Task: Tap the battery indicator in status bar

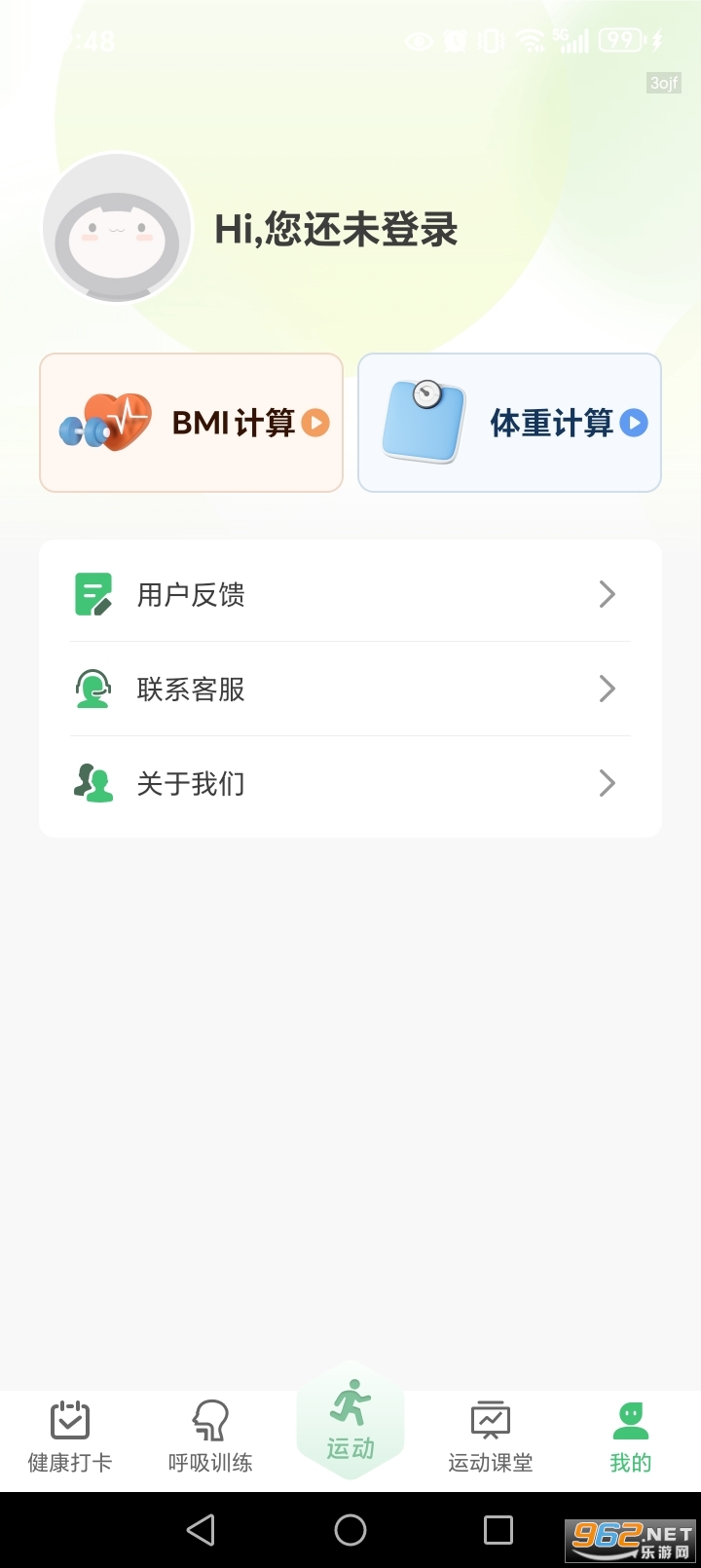Action: click(618, 41)
